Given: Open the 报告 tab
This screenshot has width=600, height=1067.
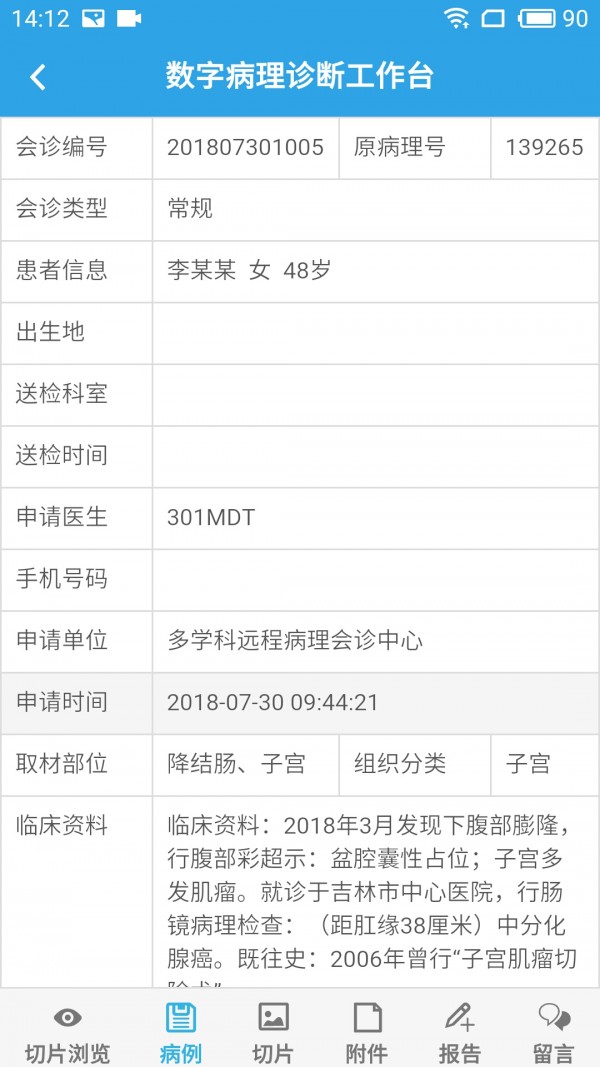Looking at the screenshot, I should coord(460,1032).
